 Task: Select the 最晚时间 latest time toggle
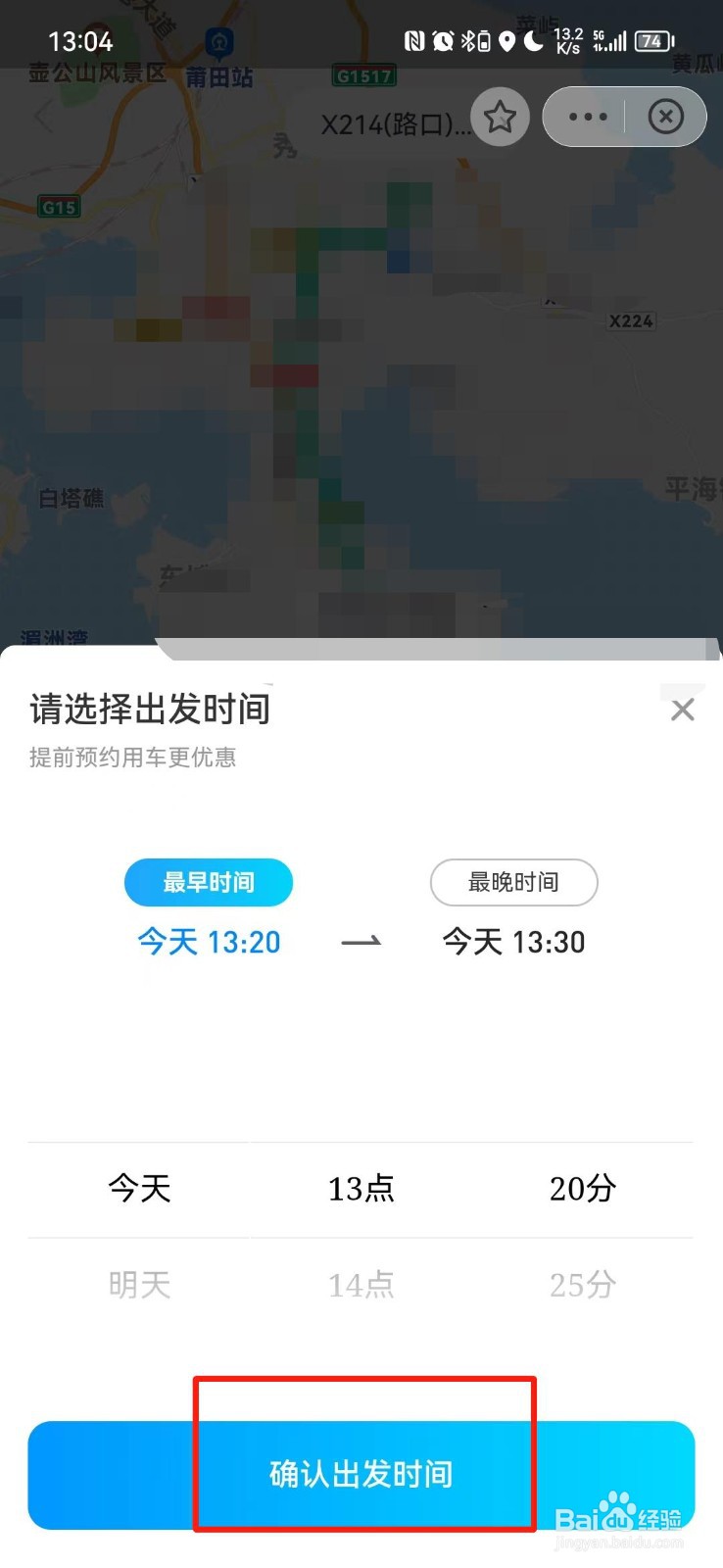513,882
